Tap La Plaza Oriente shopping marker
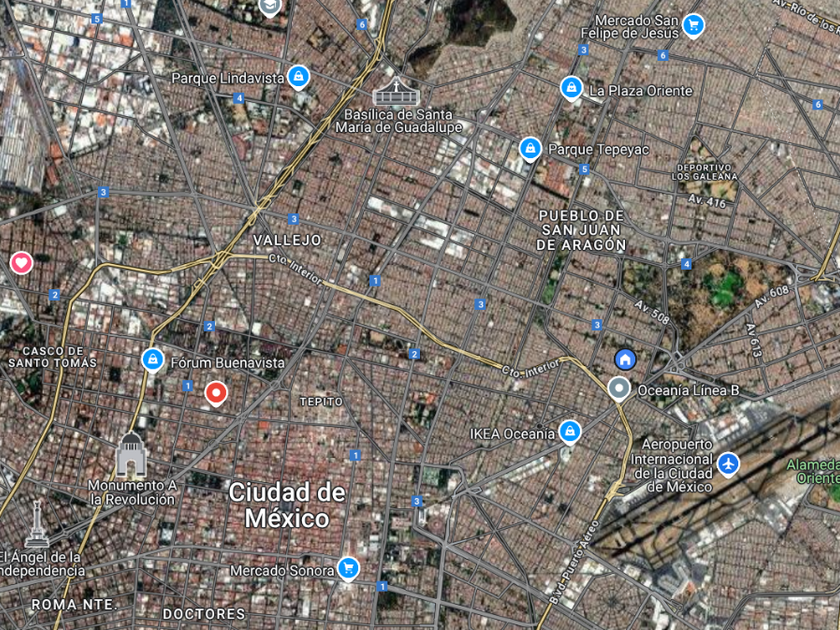 (x=571, y=88)
